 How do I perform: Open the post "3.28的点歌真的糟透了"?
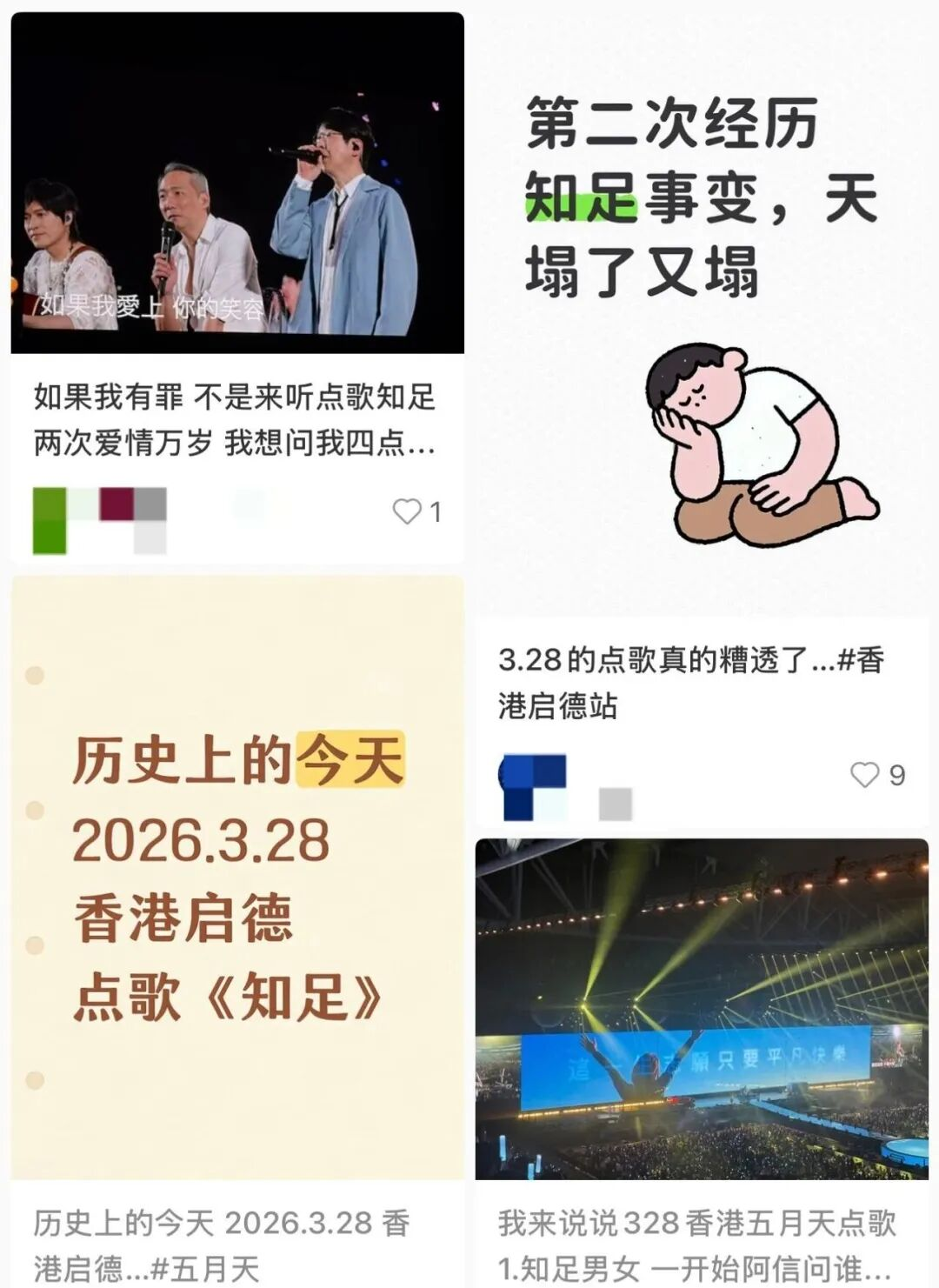pos(691,683)
